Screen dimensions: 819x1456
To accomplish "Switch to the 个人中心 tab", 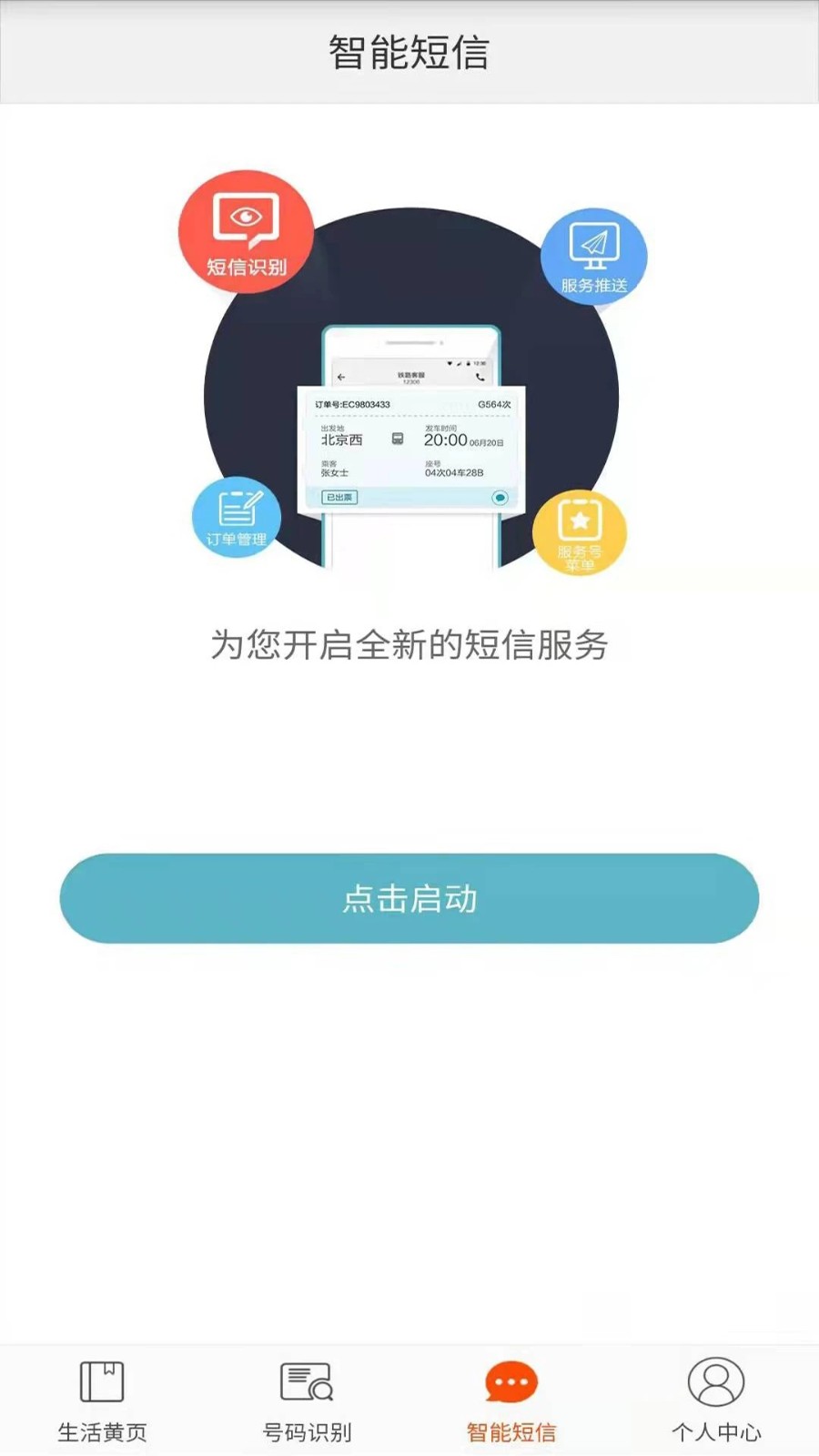I will pyautogui.click(x=716, y=1401).
